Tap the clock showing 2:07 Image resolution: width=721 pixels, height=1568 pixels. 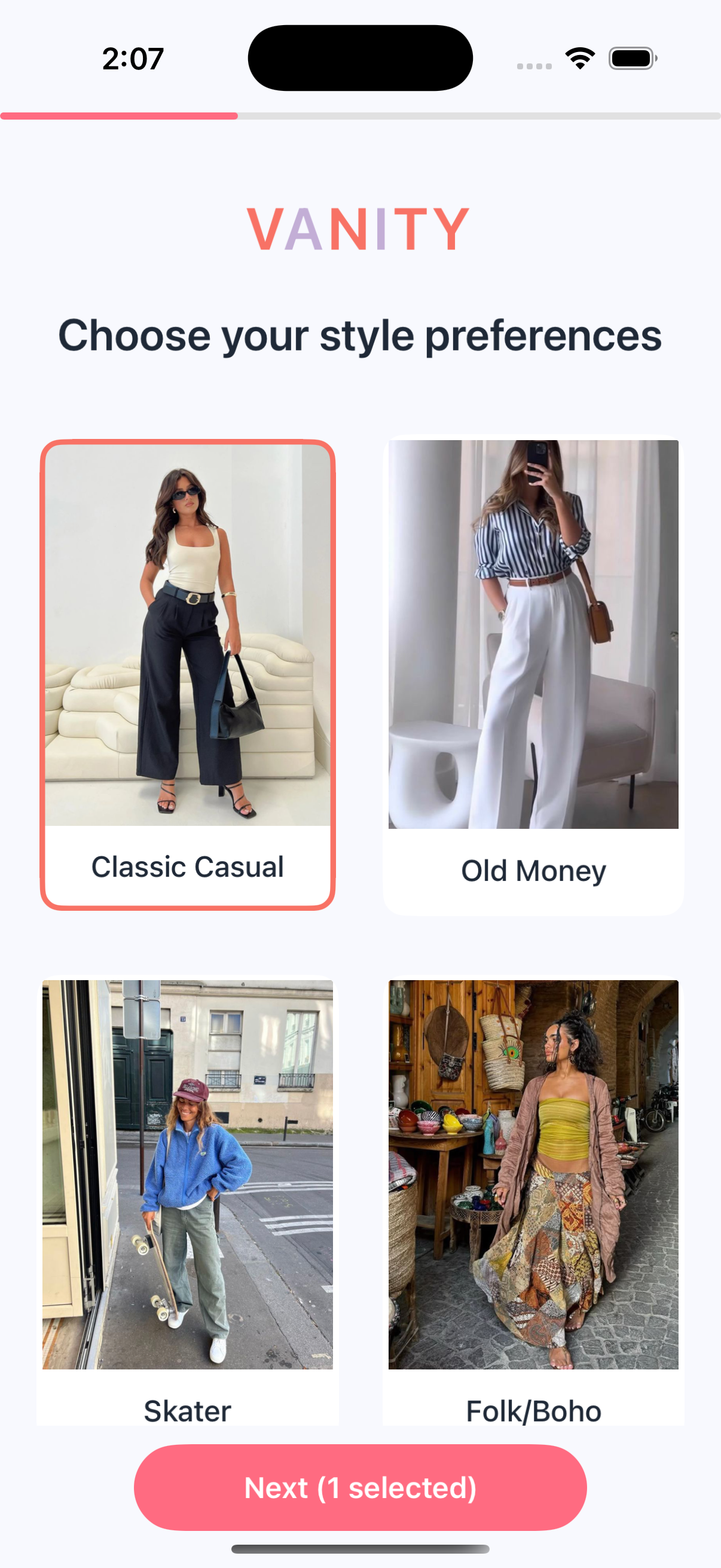pos(132,58)
